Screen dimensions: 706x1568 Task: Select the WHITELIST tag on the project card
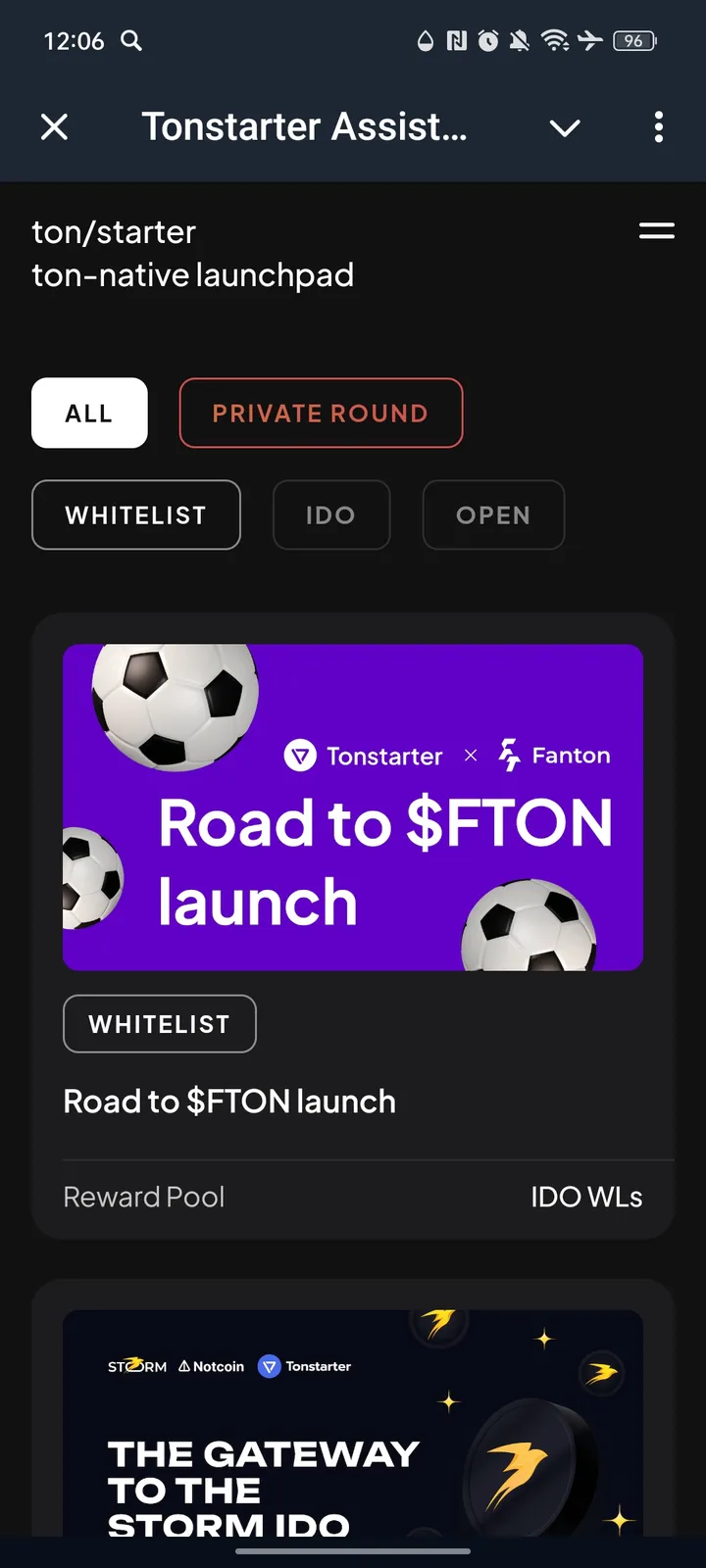160,1023
